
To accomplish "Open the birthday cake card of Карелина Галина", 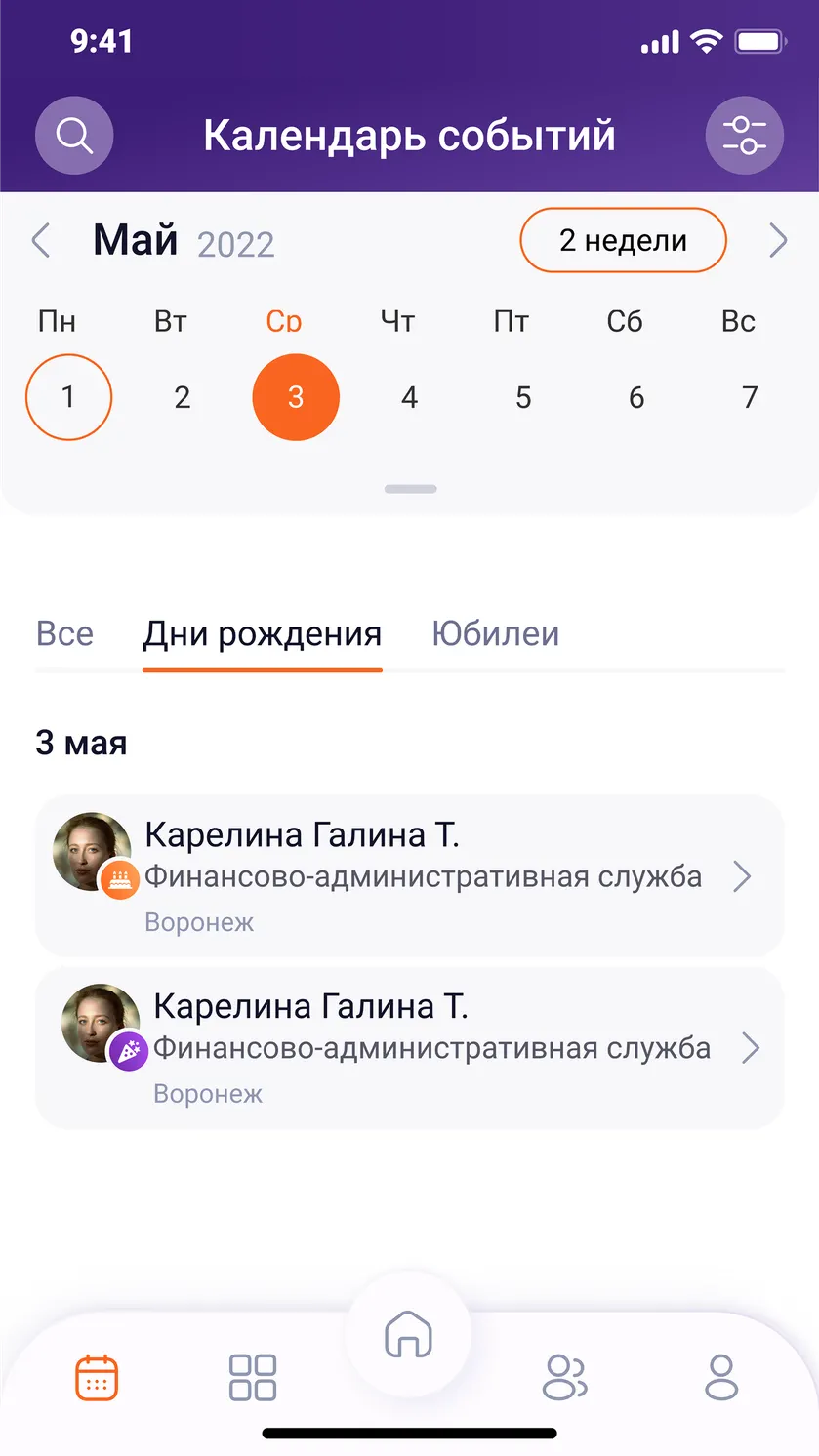I will (x=410, y=876).
